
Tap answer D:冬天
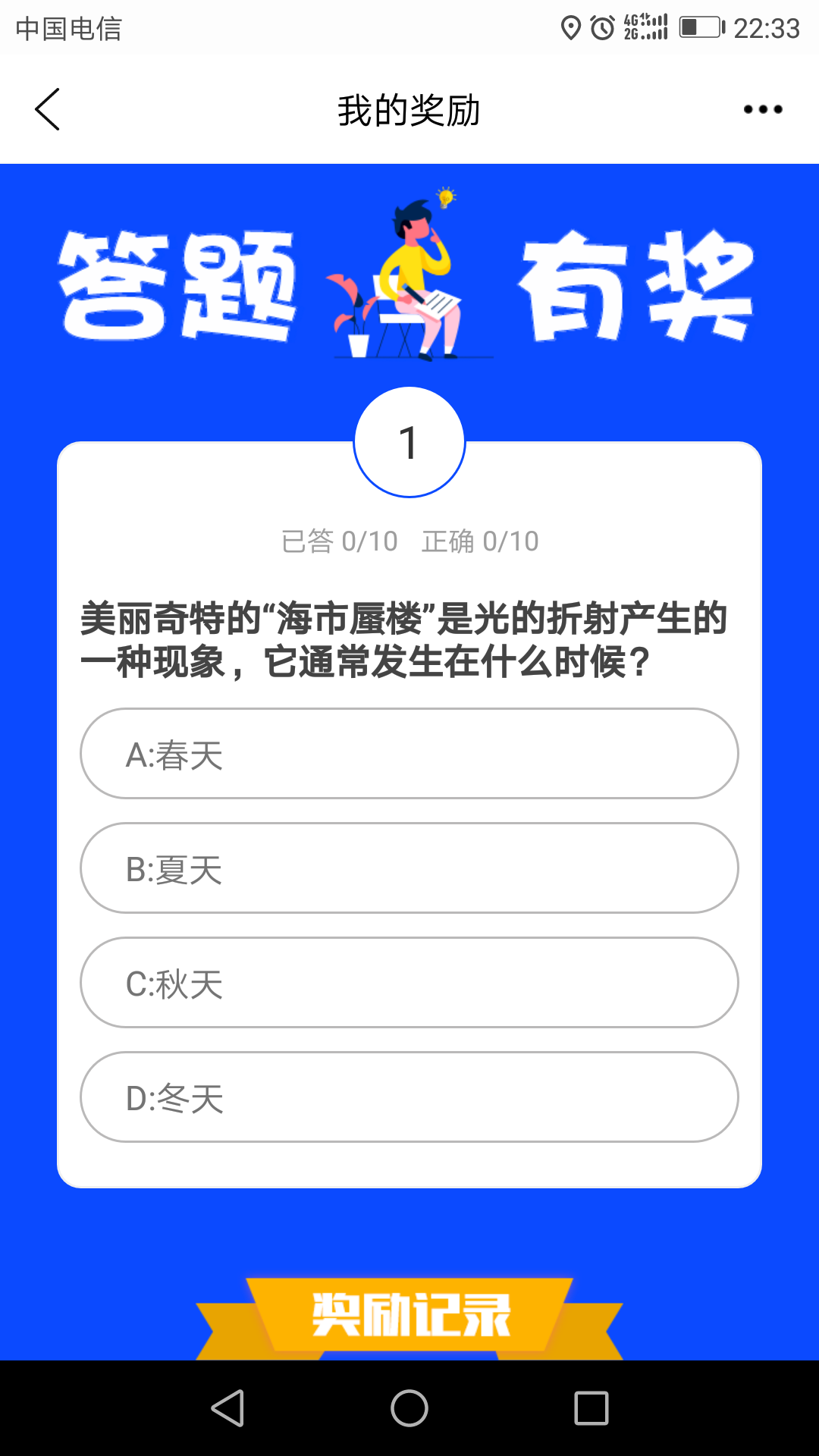click(x=409, y=1097)
